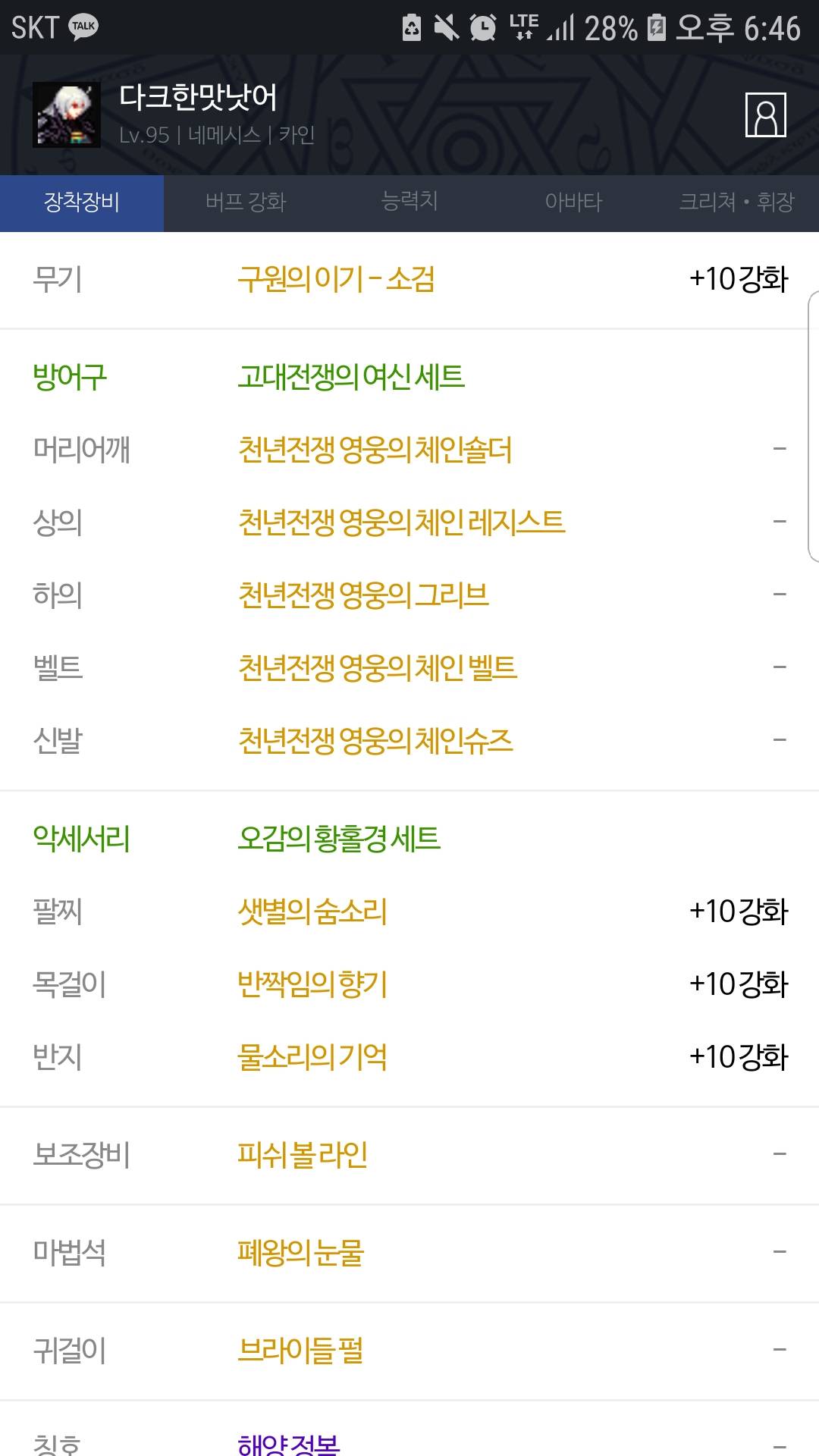Open the 아바타 tab
Screen dimensions: 819x1456
point(573,202)
